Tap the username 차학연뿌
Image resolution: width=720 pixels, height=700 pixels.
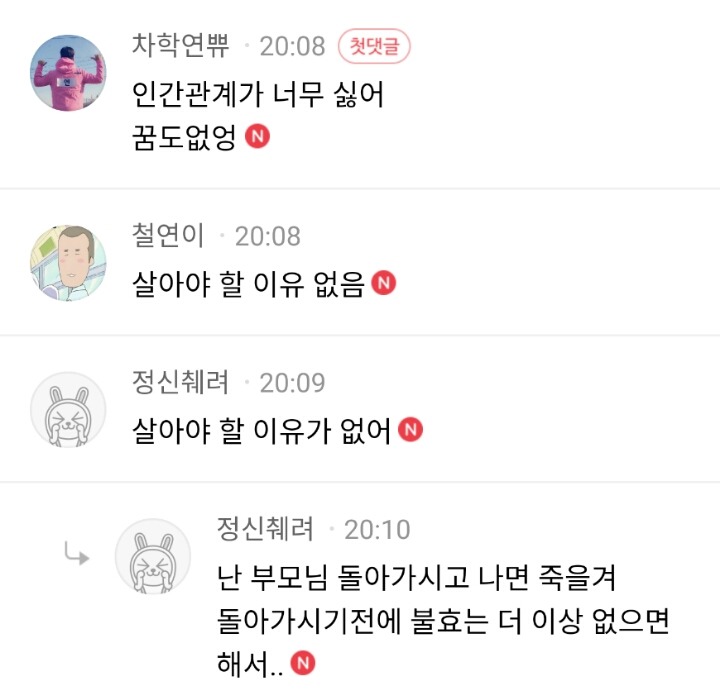coord(181,46)
